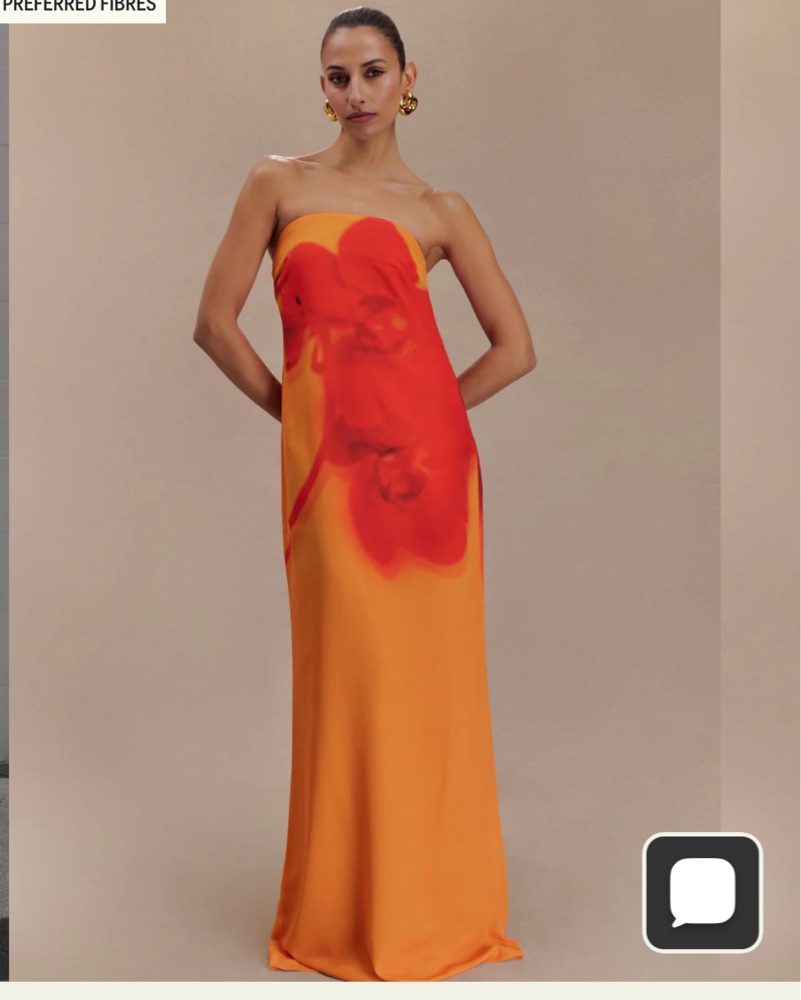Open the live chat support widget

[x=702, y=892]
